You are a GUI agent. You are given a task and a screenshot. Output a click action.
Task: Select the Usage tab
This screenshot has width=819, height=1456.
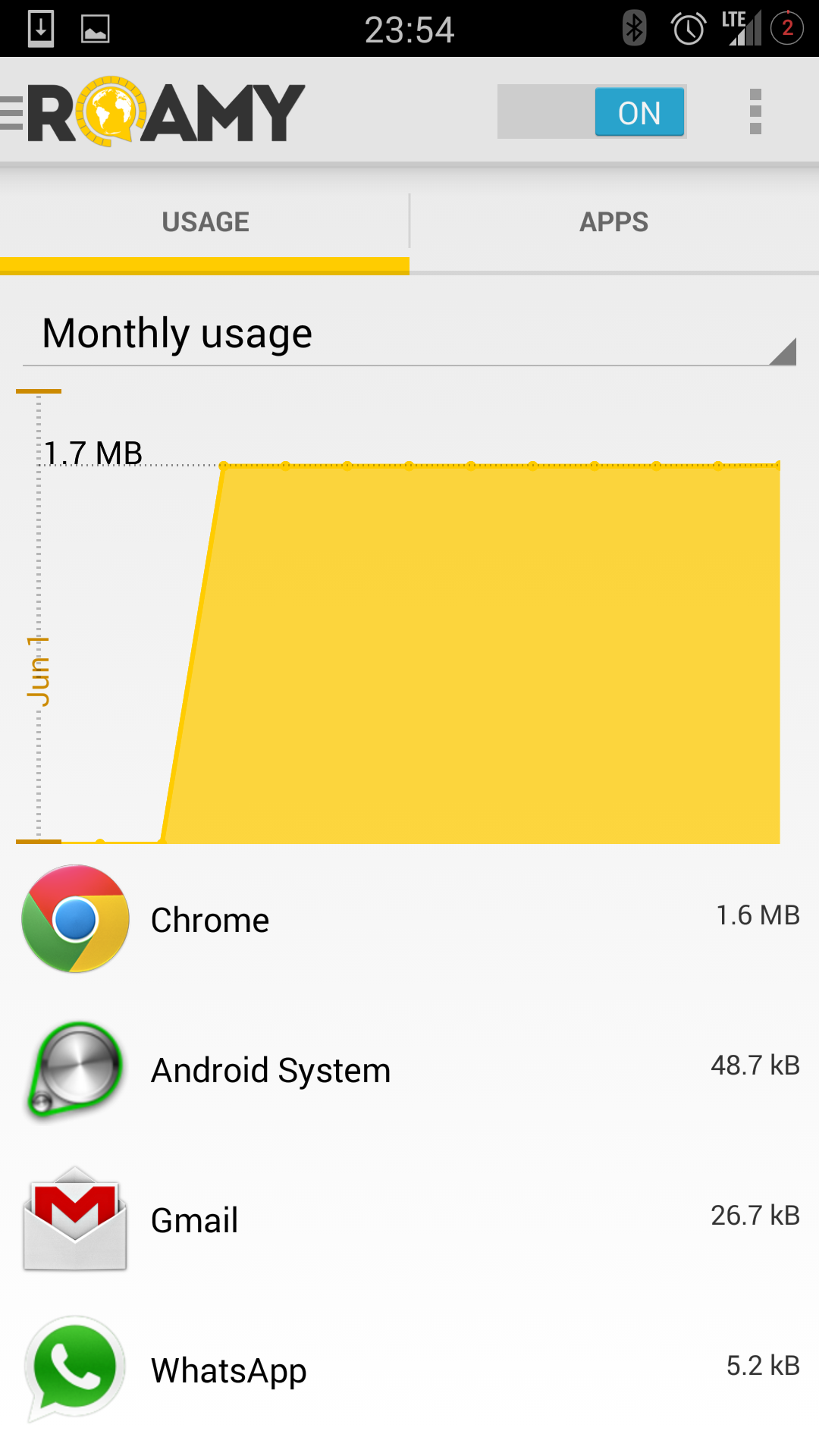coord(205,222)
